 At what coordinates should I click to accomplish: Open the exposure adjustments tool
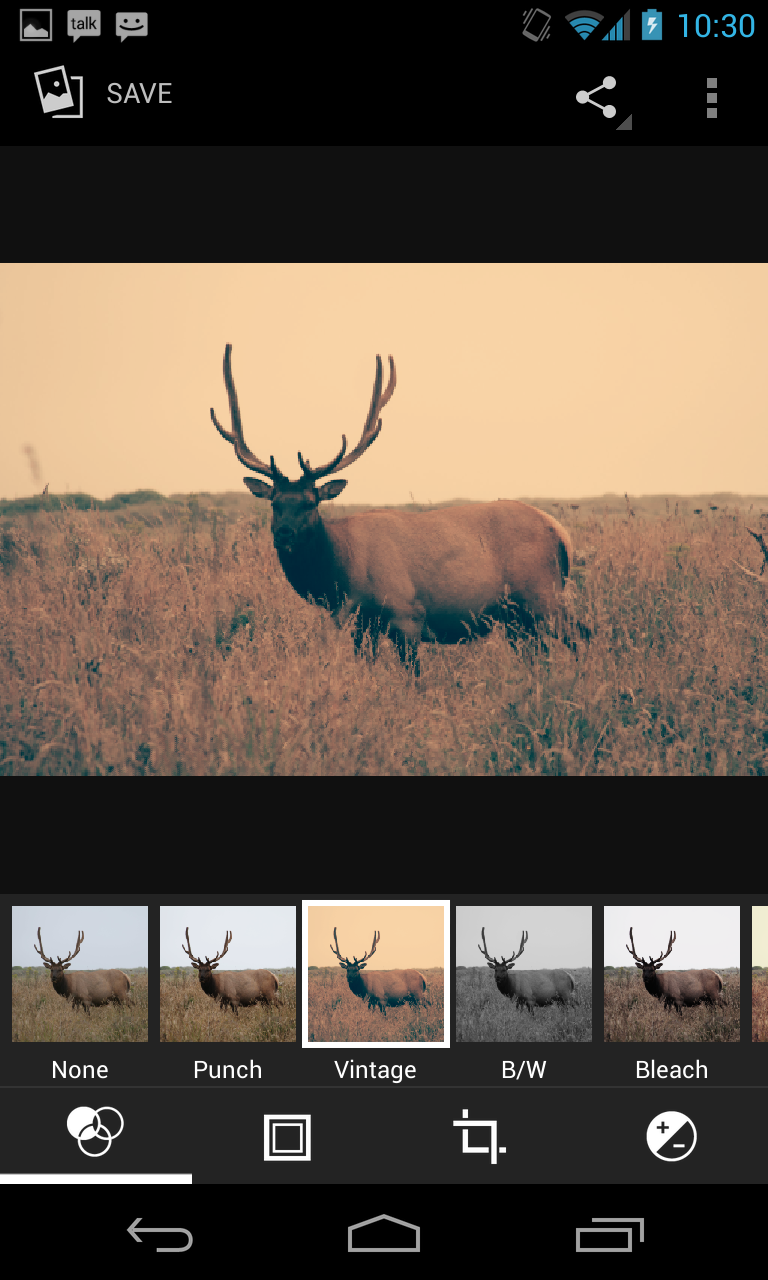pyautogui.click(x=672, y=1133)
